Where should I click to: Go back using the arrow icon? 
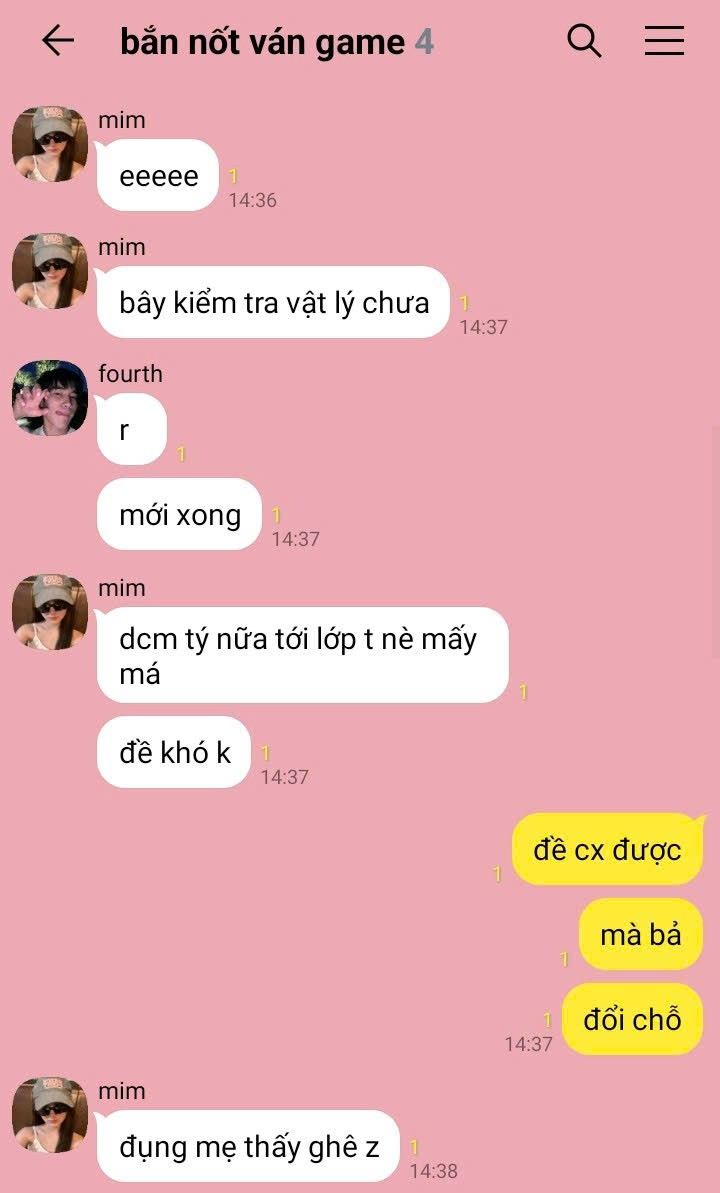tap(58, 40)
